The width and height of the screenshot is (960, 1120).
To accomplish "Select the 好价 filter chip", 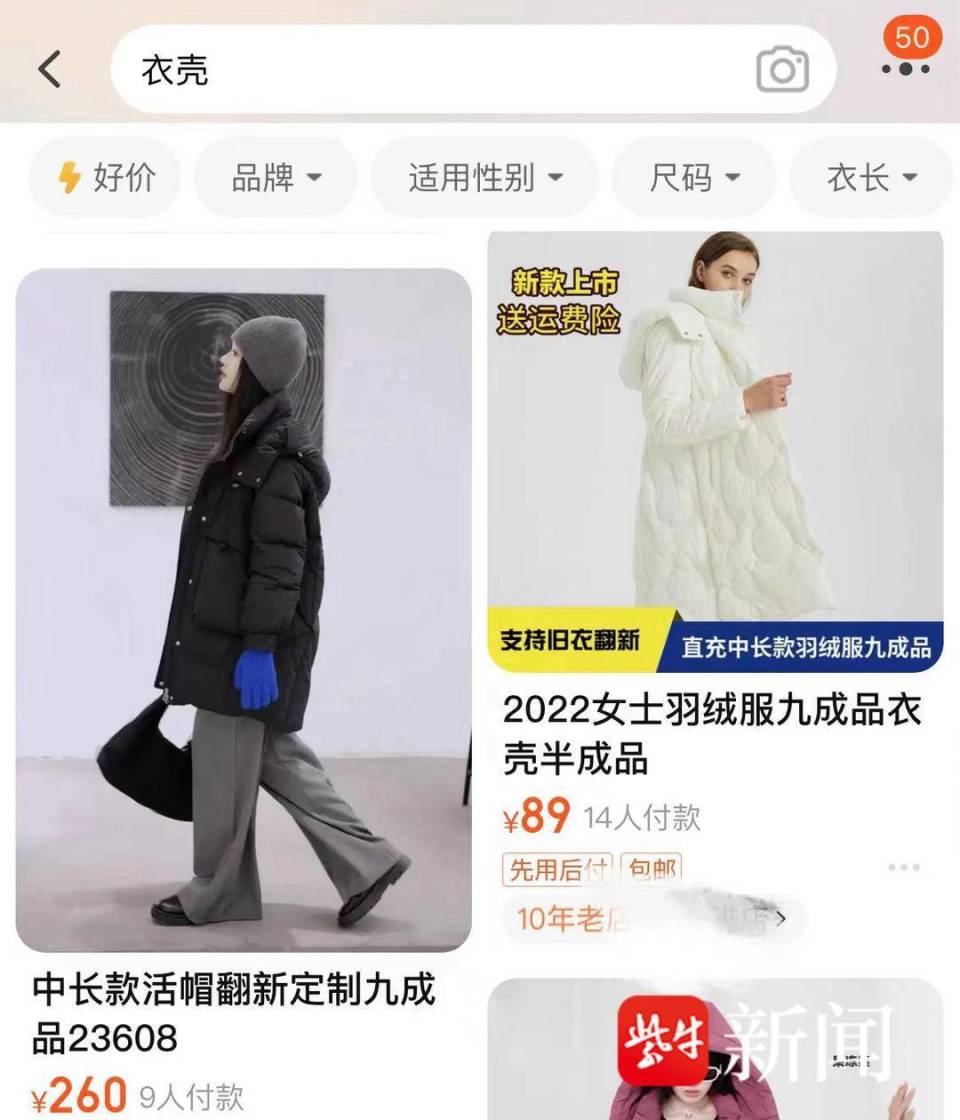I will [106, 178].
